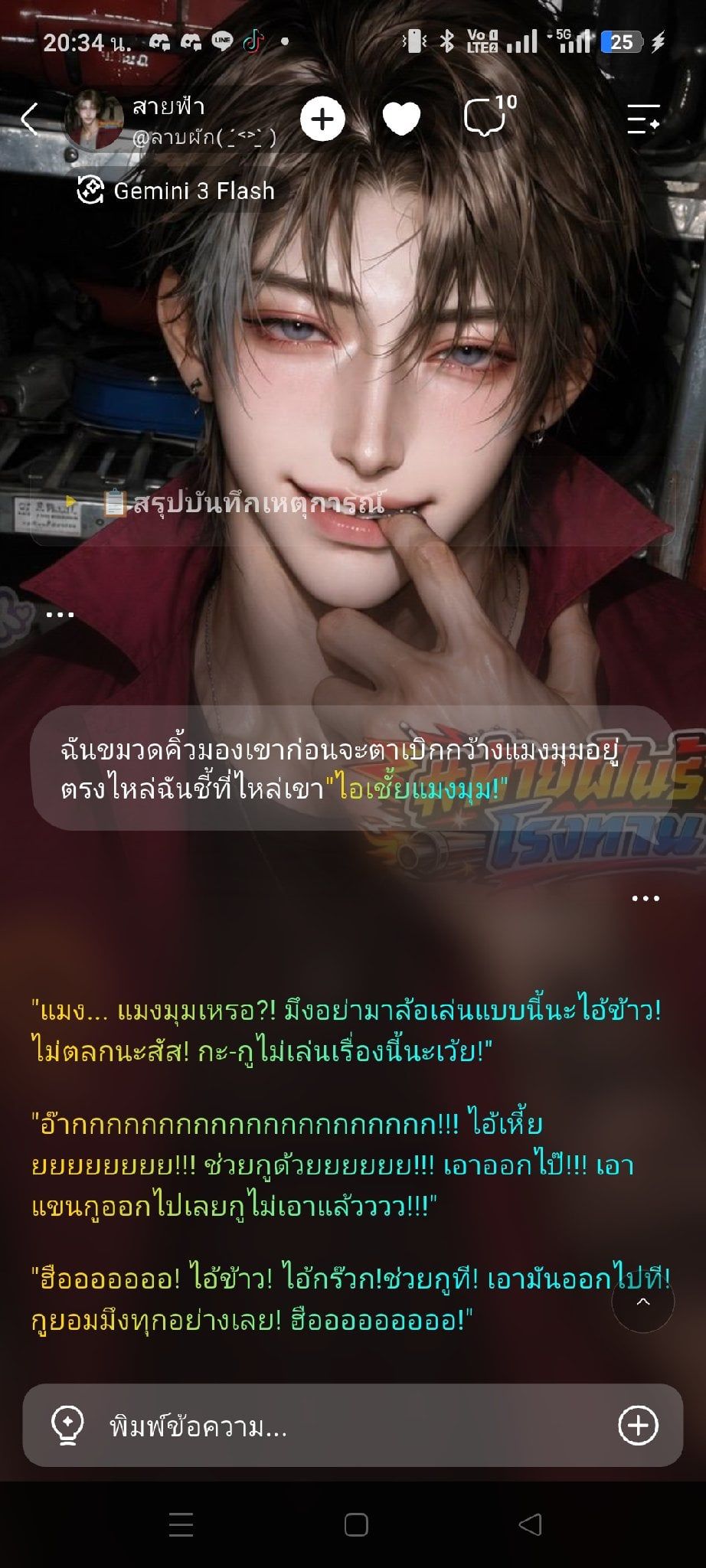Open options dots above the character reply
This screenshot has height=1568, width=706.
pyautogui.click(x=646, y=898)
